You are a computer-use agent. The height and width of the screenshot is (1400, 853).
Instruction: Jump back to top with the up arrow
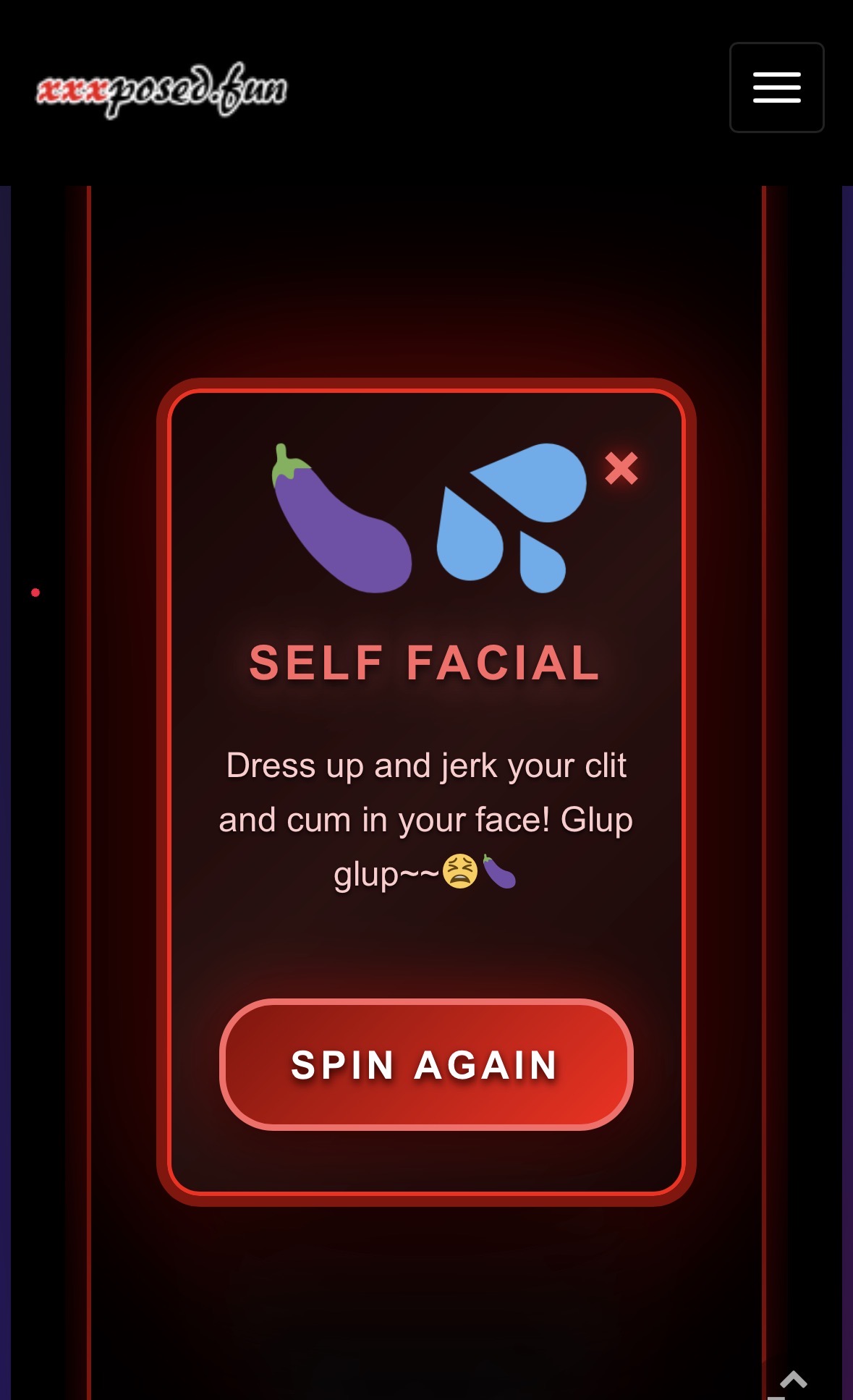tap(794, 1380)
